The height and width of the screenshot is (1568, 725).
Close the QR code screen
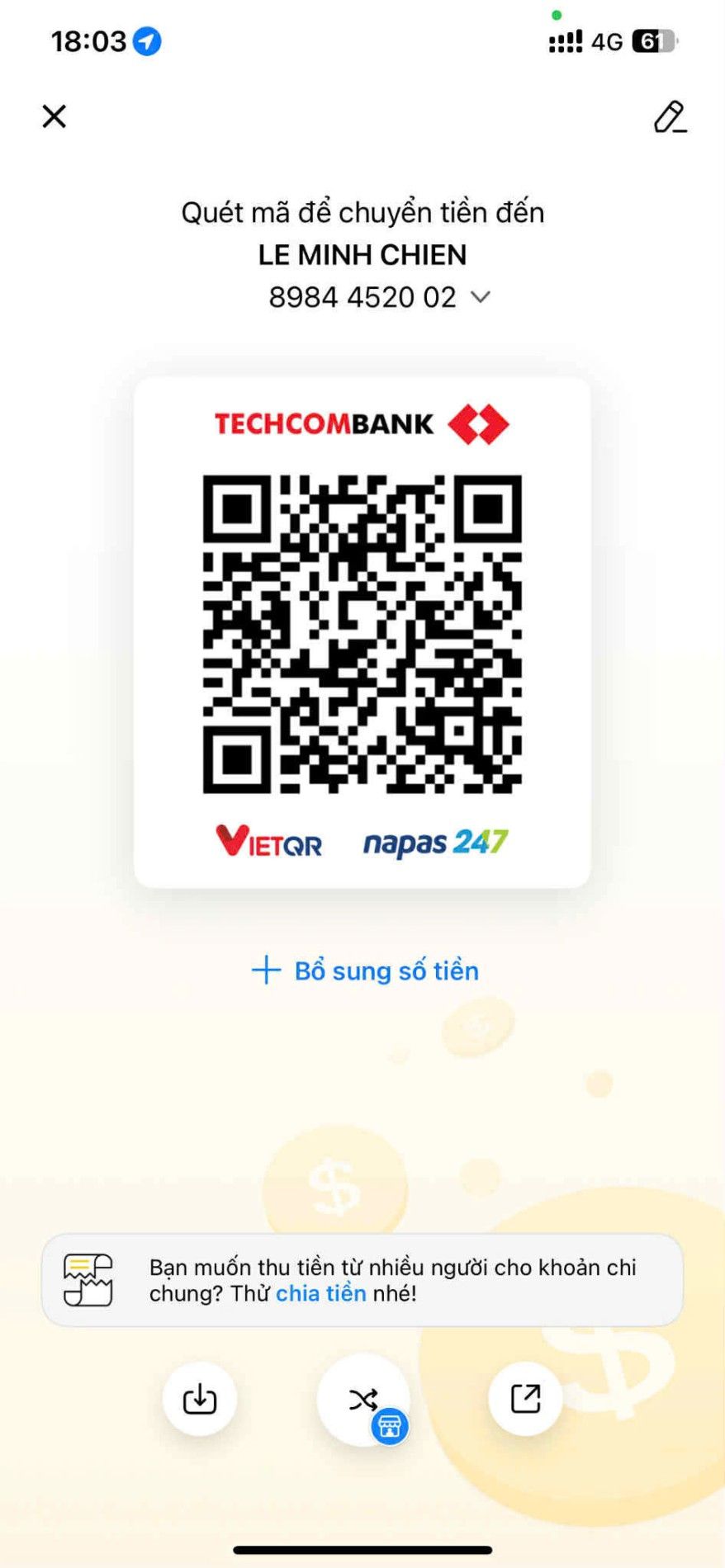[54, 116]
